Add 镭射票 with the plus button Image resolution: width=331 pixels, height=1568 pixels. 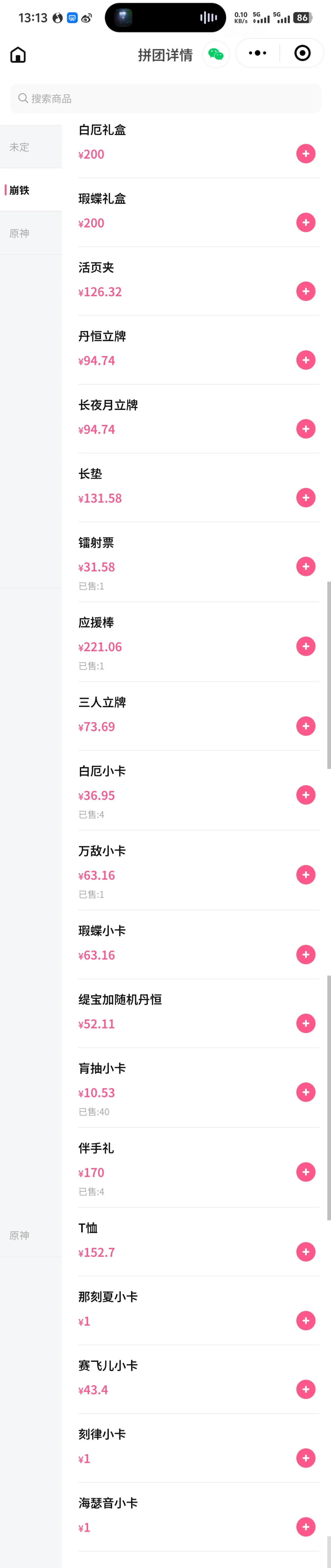coord(306,567)
